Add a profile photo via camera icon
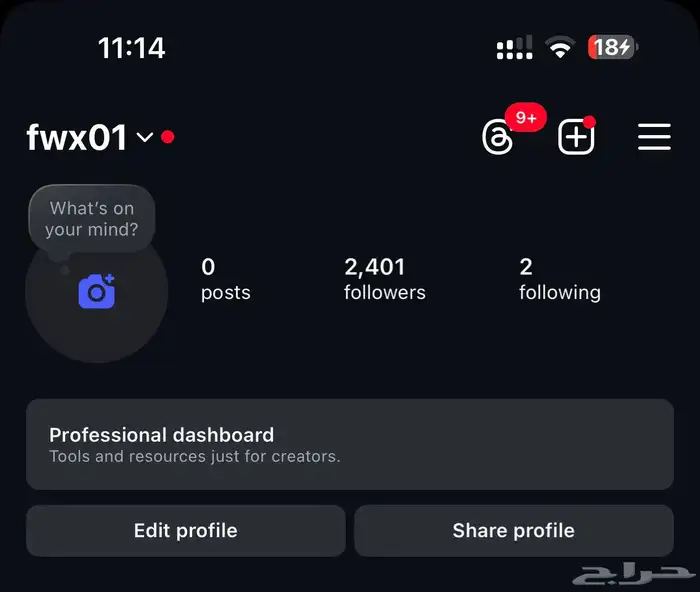Screen dimensions: 700x592 coord(97,291)
